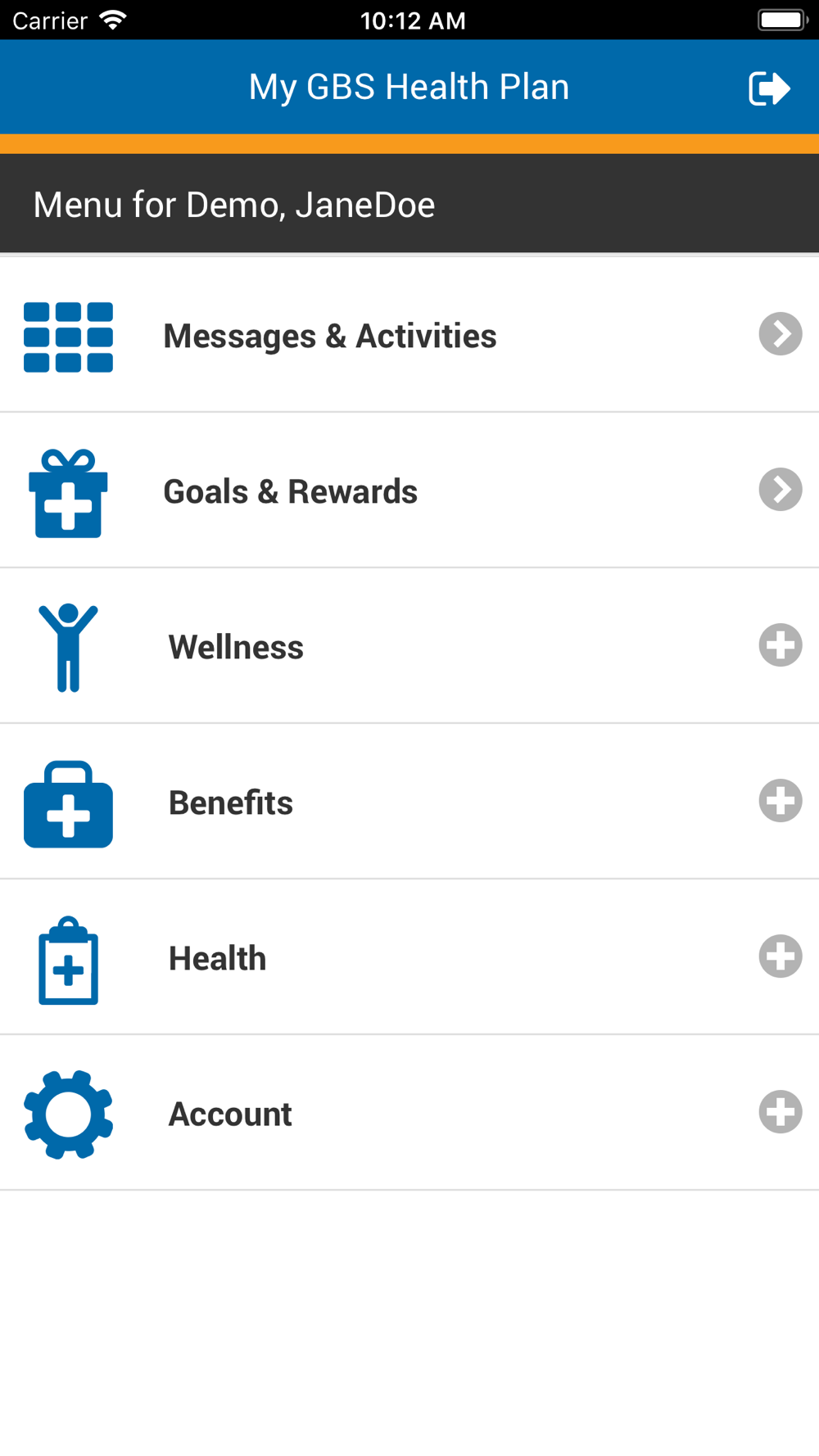The width and height of the screenshot is (819, 1456).
Task: Expand the Health section
Action: click(409, 957)
